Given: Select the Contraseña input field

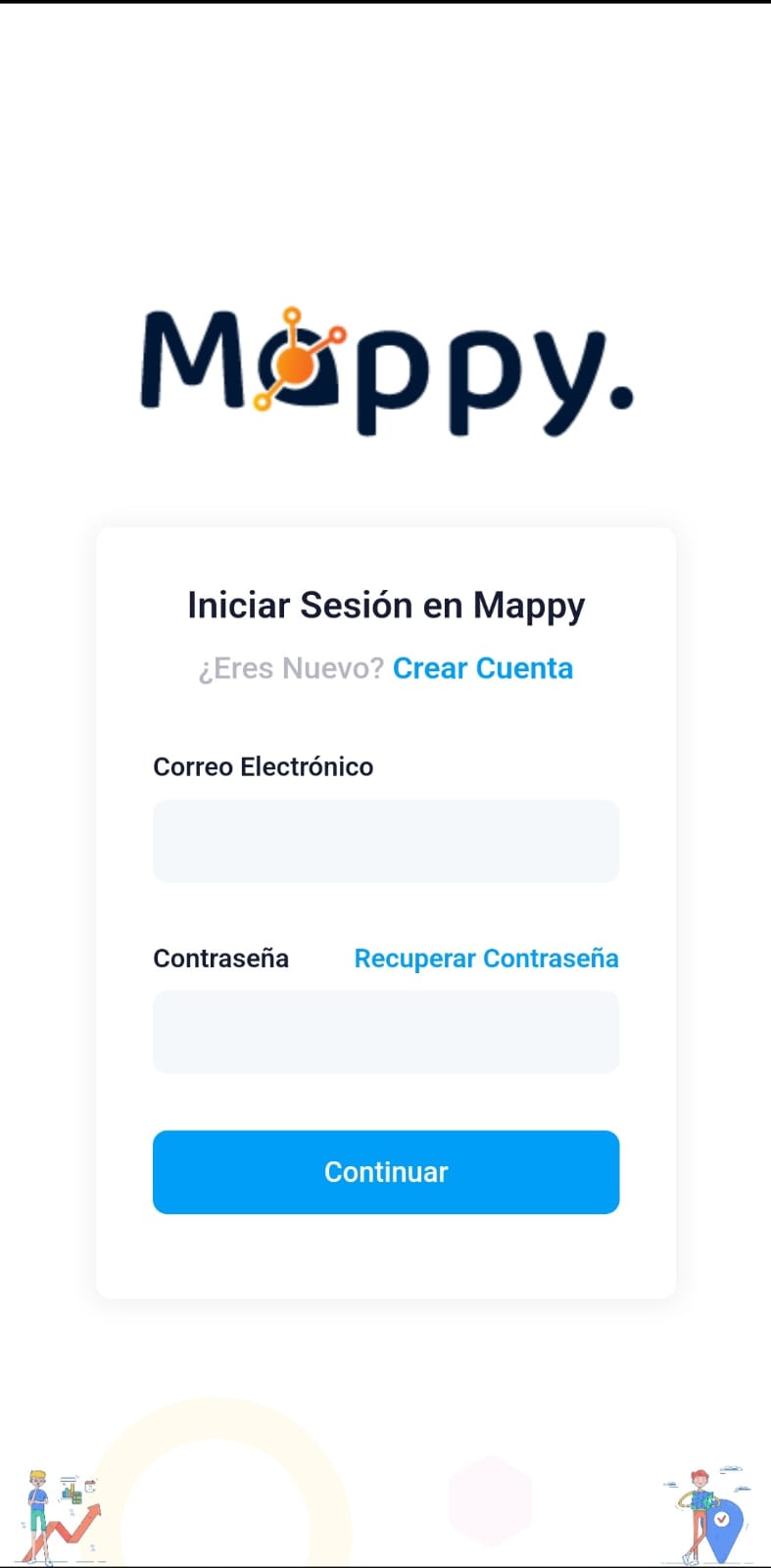Looking at the screenshot, I should pyautogui.click(x=386, y=1032).
